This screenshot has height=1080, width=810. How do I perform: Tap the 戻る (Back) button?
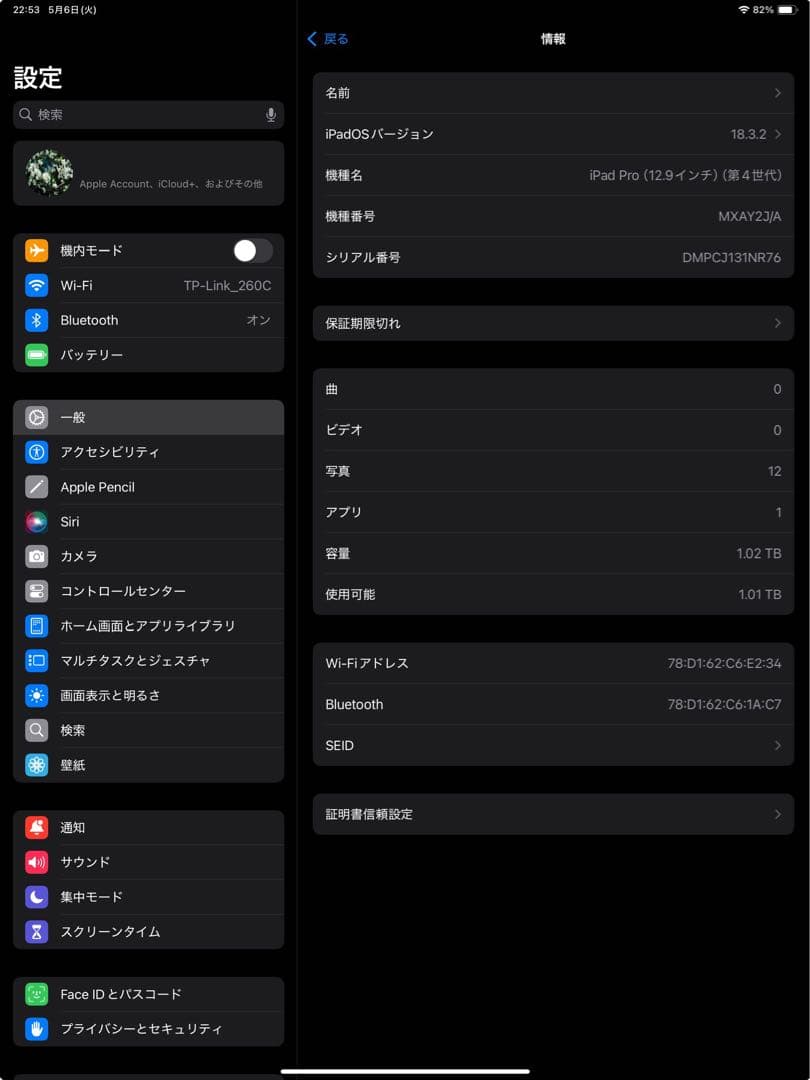tap(327, 39)
